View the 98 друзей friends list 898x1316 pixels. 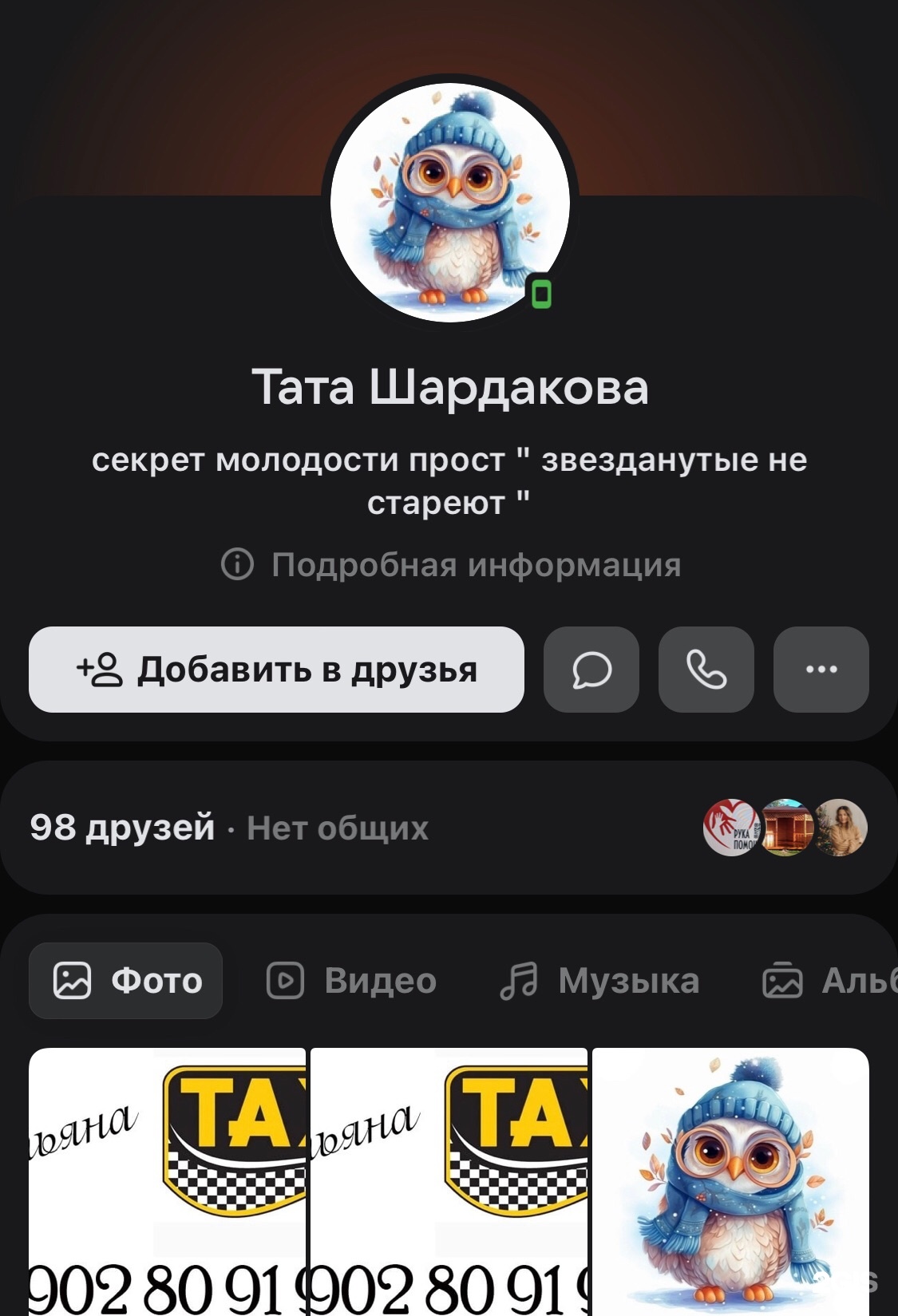pyautogui.click(x=123, y=828)
